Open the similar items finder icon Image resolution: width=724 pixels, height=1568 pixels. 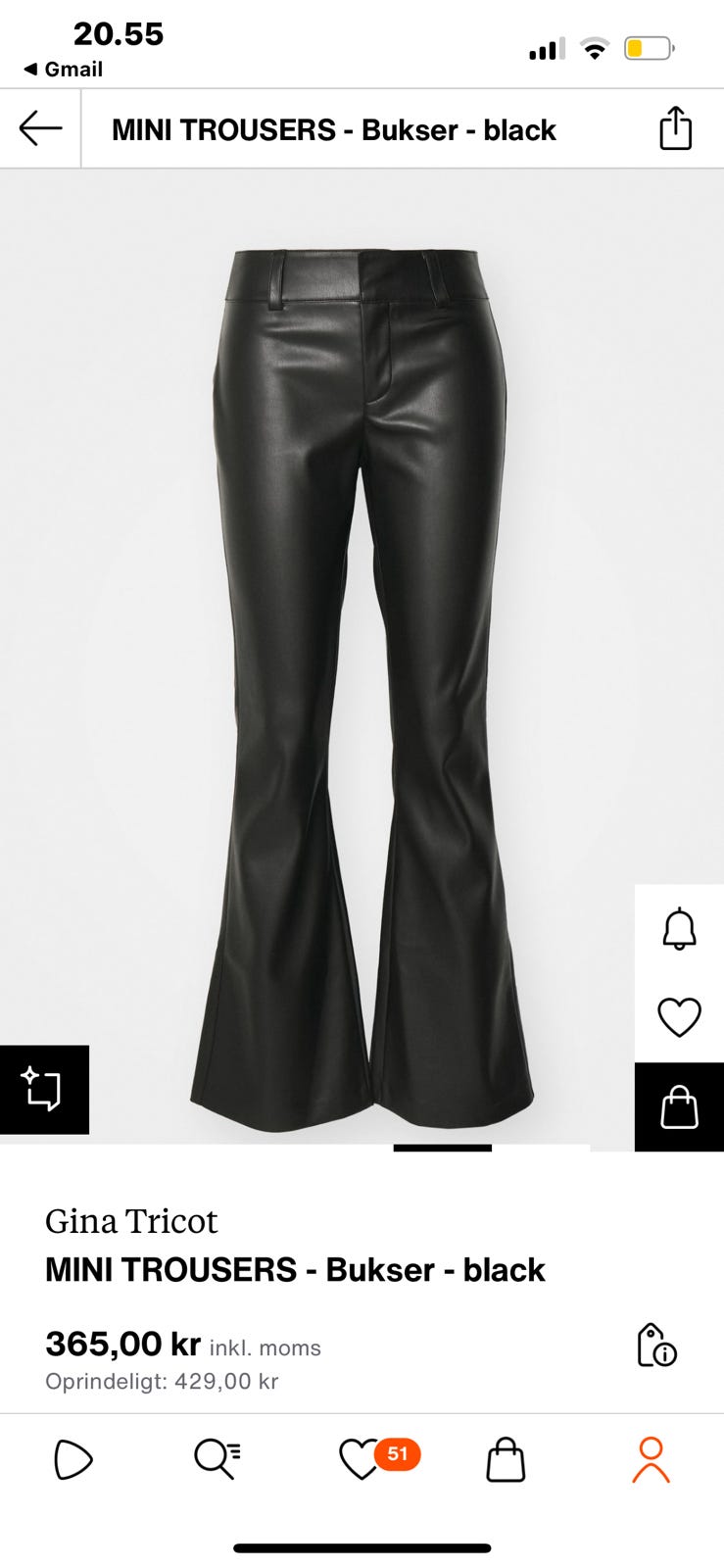(44, 1090)
